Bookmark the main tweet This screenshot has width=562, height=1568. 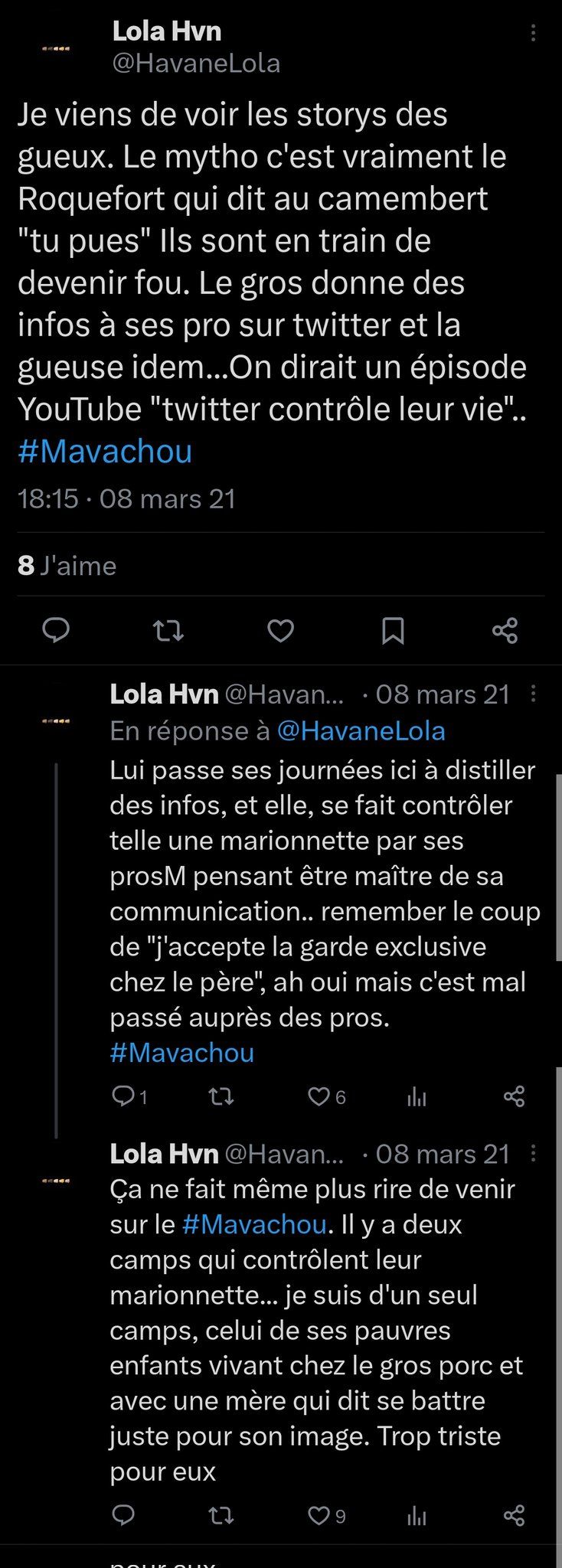click(x=393, y=631)
